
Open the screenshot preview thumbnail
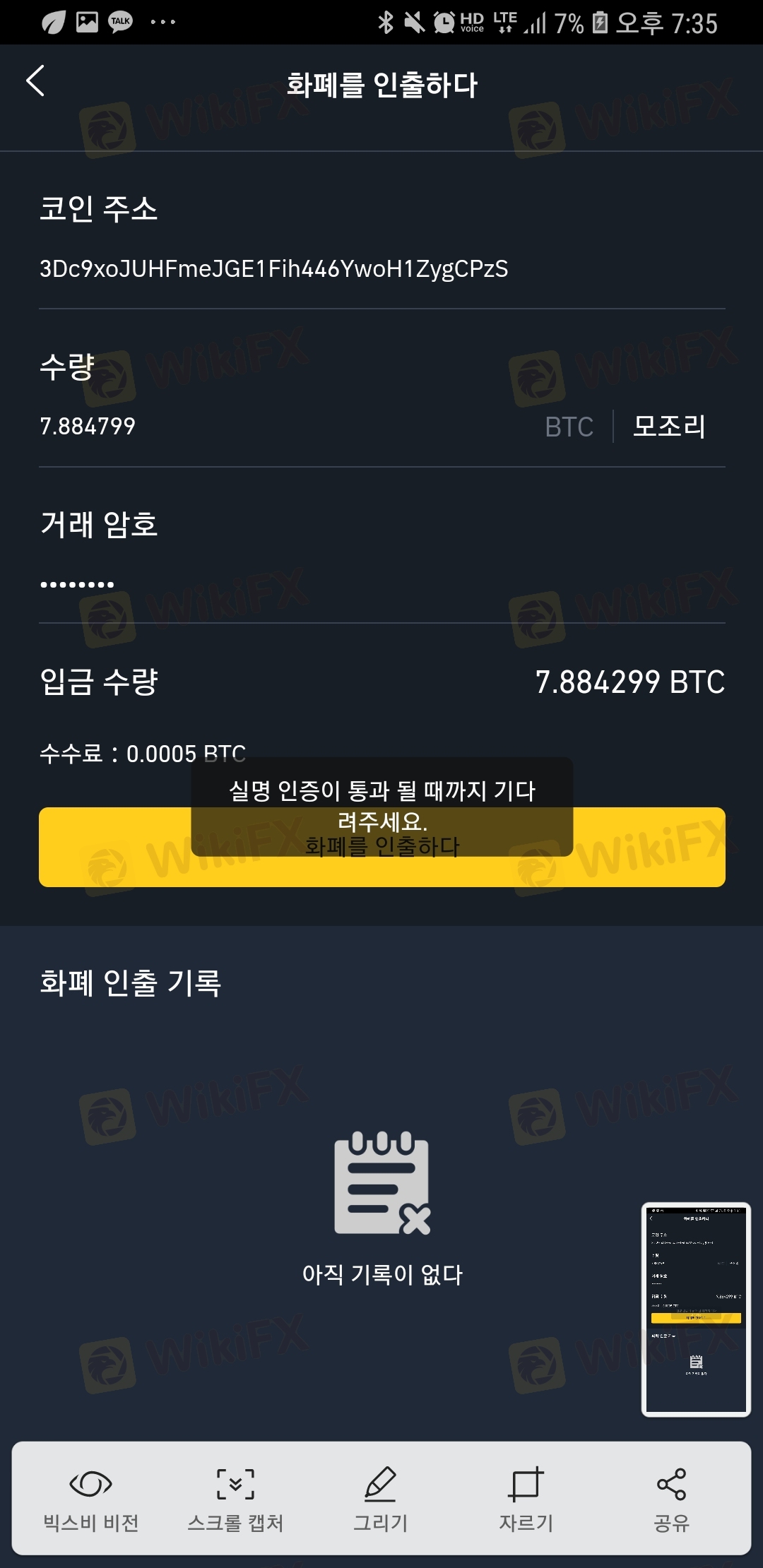[x=696, y=1309]
